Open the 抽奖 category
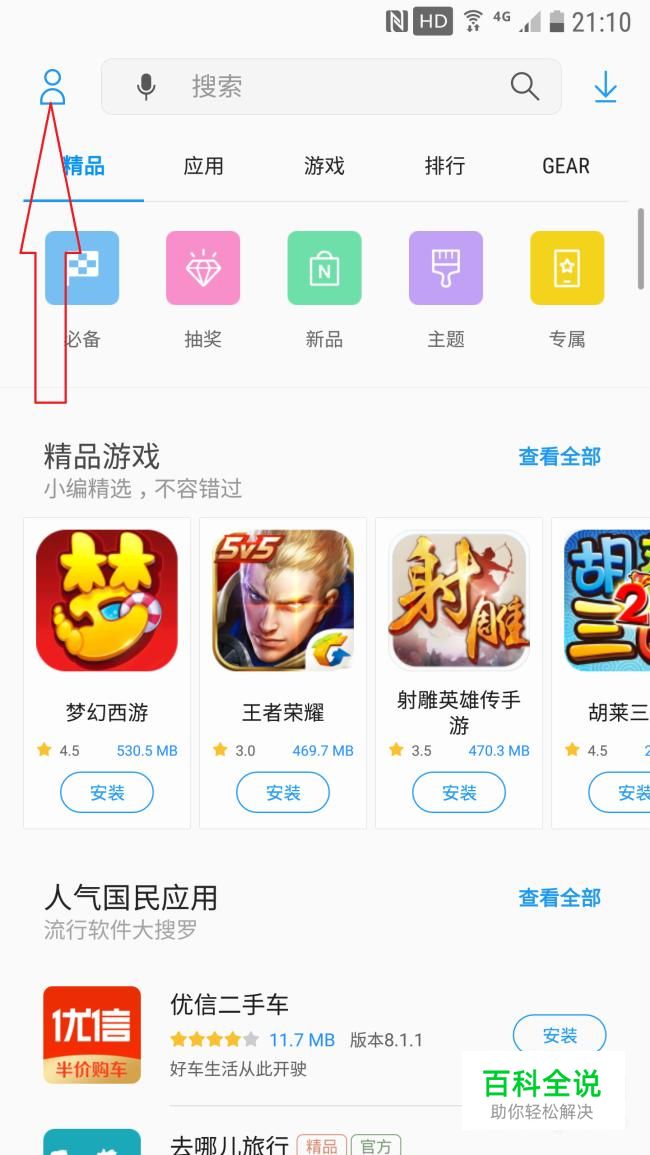The height and width of the screenshot is (1155, 650). (203, 289)
